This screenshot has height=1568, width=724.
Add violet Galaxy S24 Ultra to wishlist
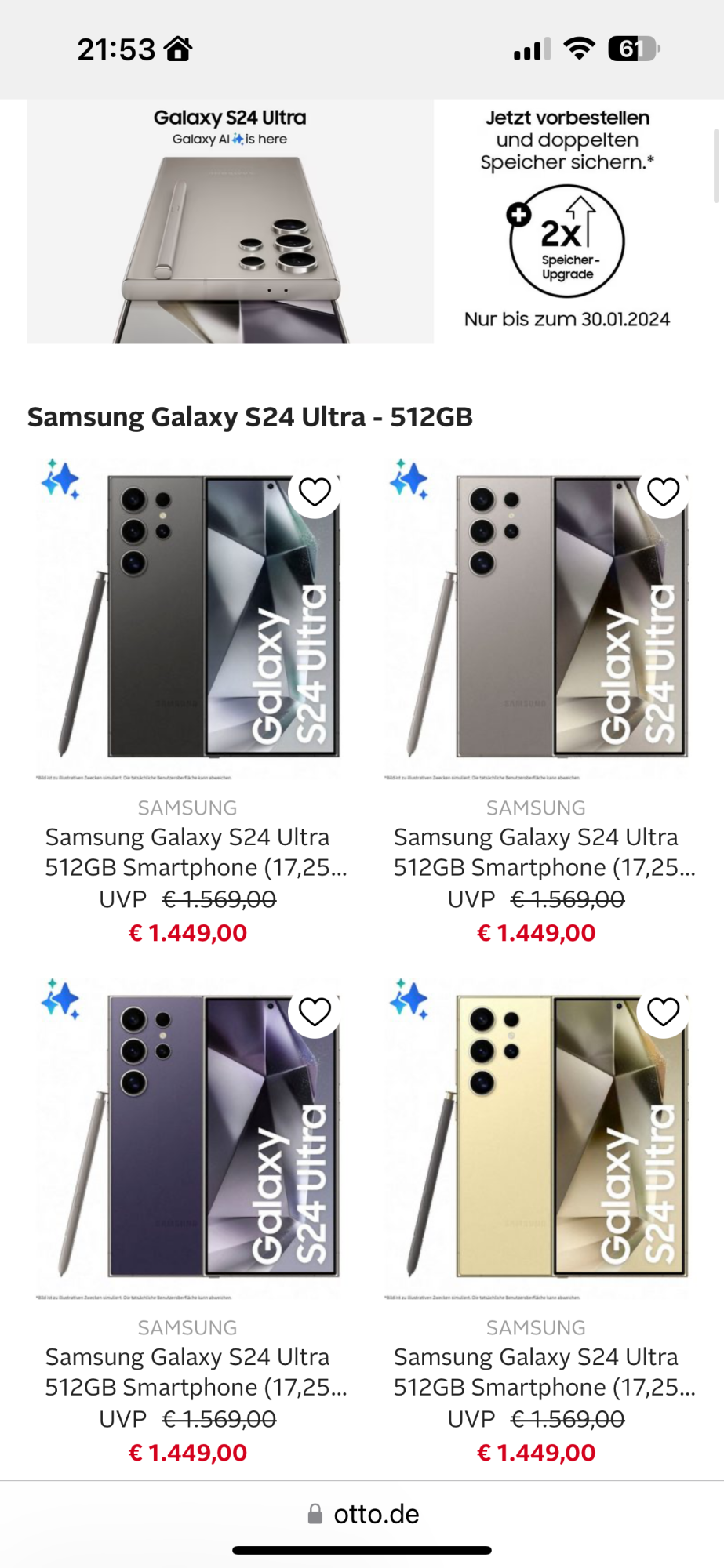[x=315, y=1012]
